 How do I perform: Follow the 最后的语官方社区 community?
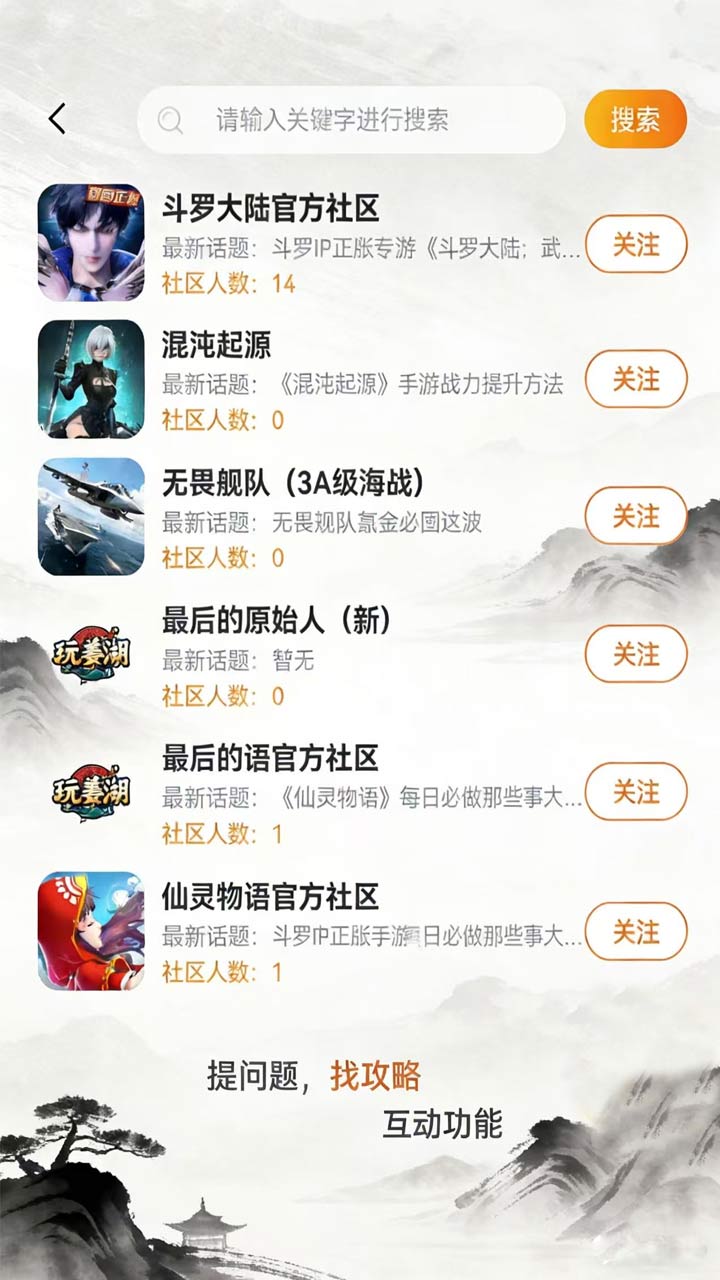[636, 792]
